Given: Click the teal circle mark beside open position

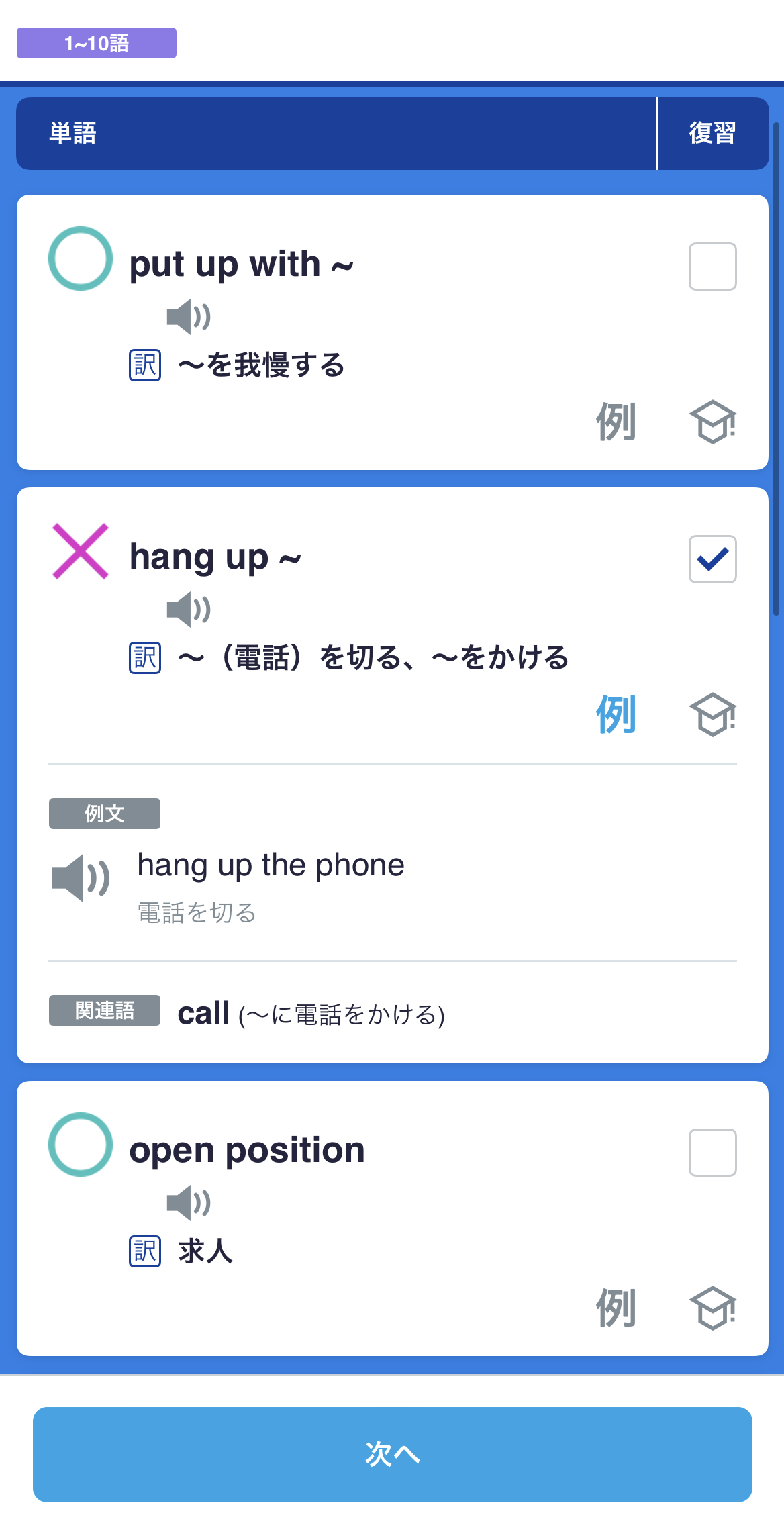Looking at the screenshot, I should pyautogui.click(x=80, y=1145).
